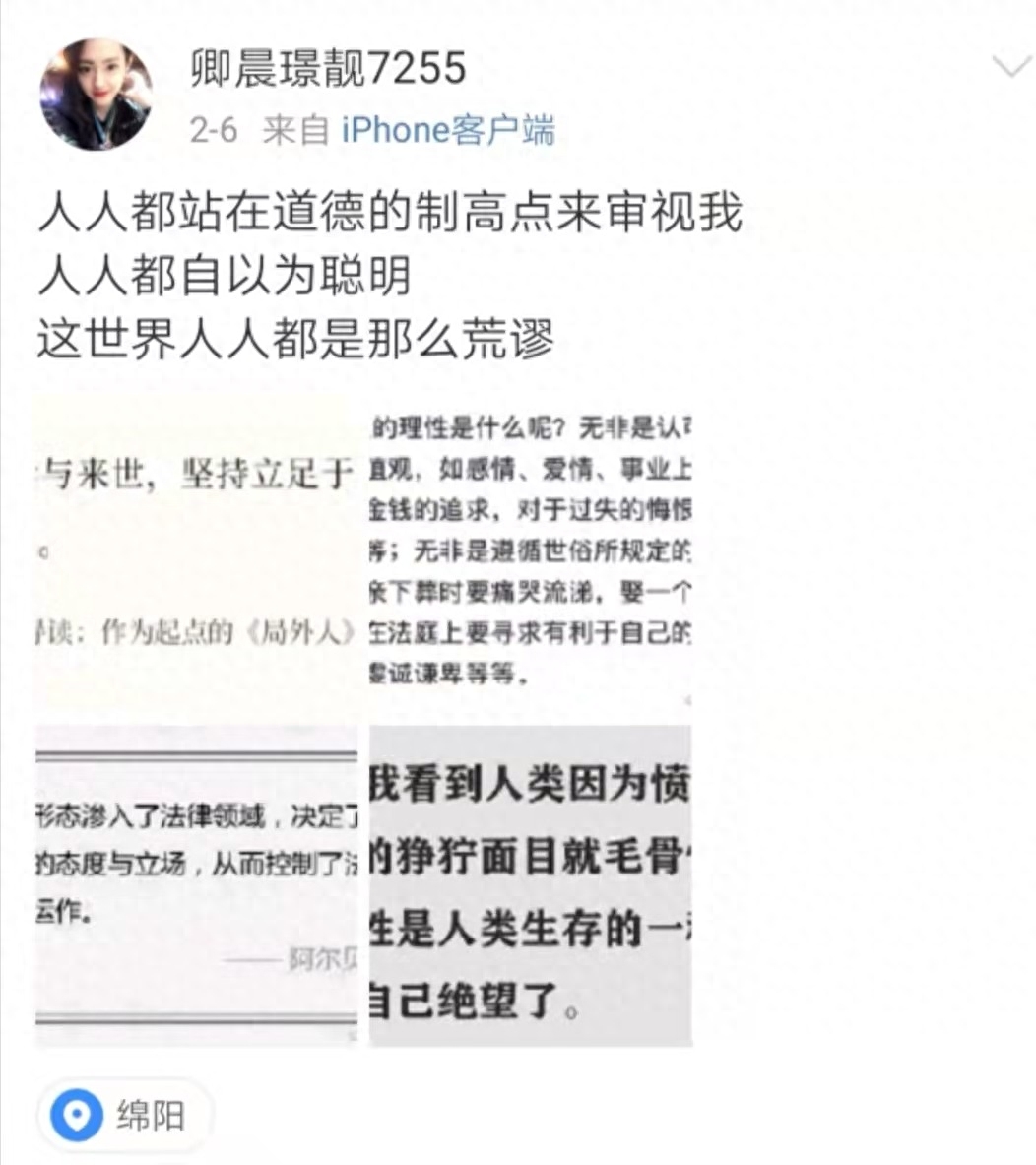
Task: View the image ending 自己绝望了
Action: (530, 884)
